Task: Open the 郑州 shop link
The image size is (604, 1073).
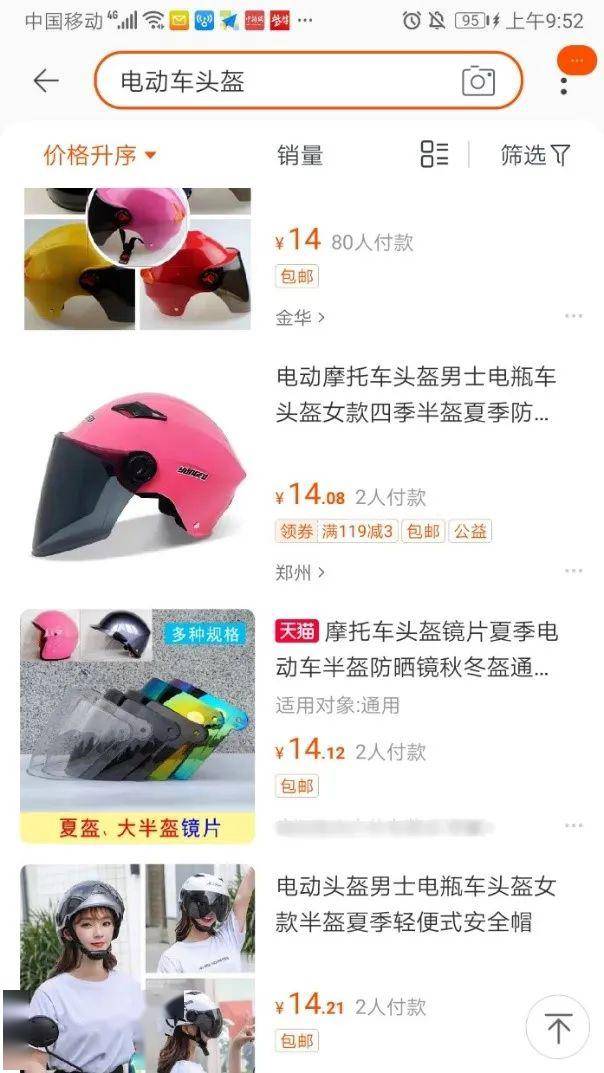Action: coord(300,572)
